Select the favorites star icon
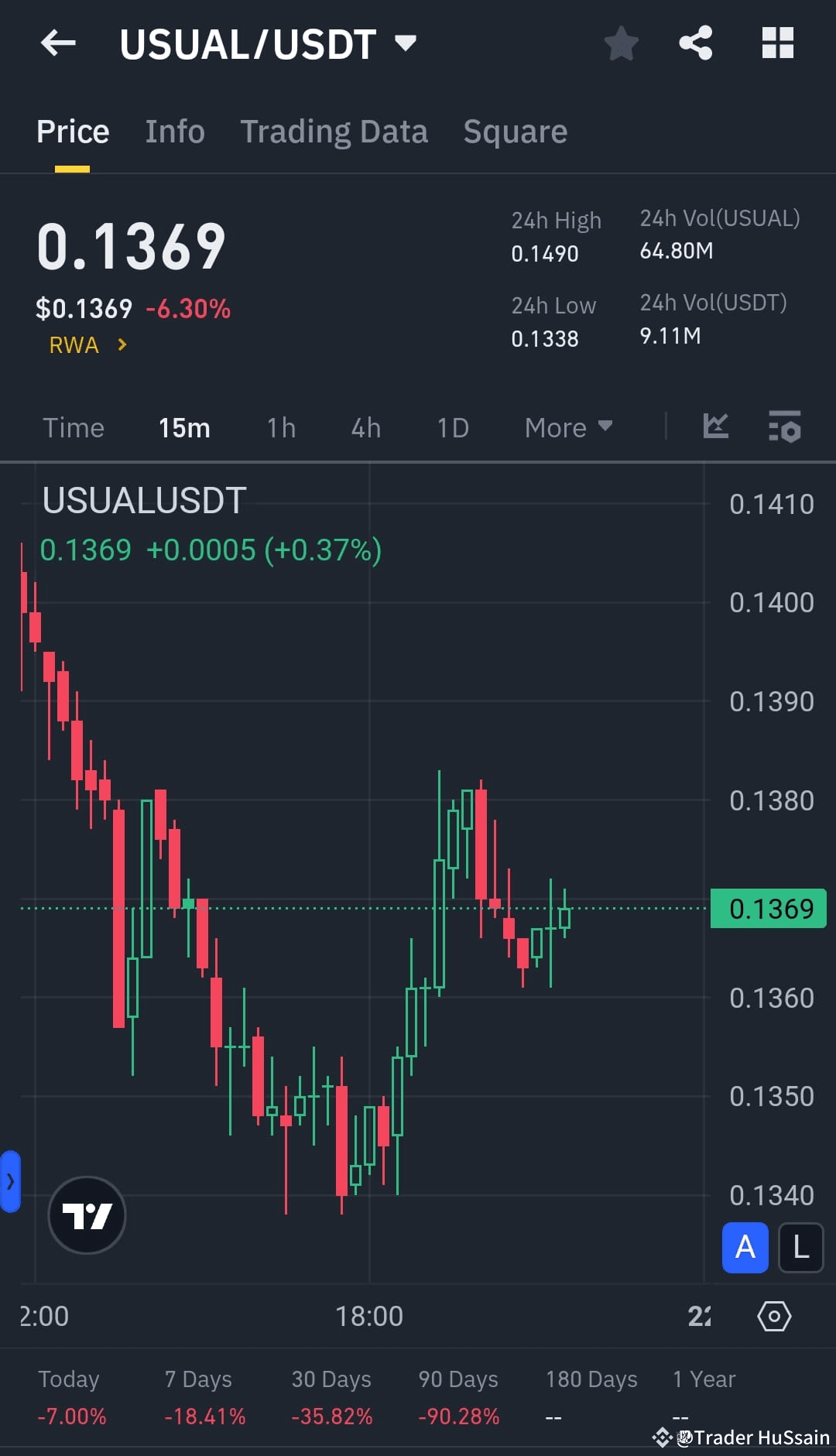The image size is (836, 1456). point(621,43)
